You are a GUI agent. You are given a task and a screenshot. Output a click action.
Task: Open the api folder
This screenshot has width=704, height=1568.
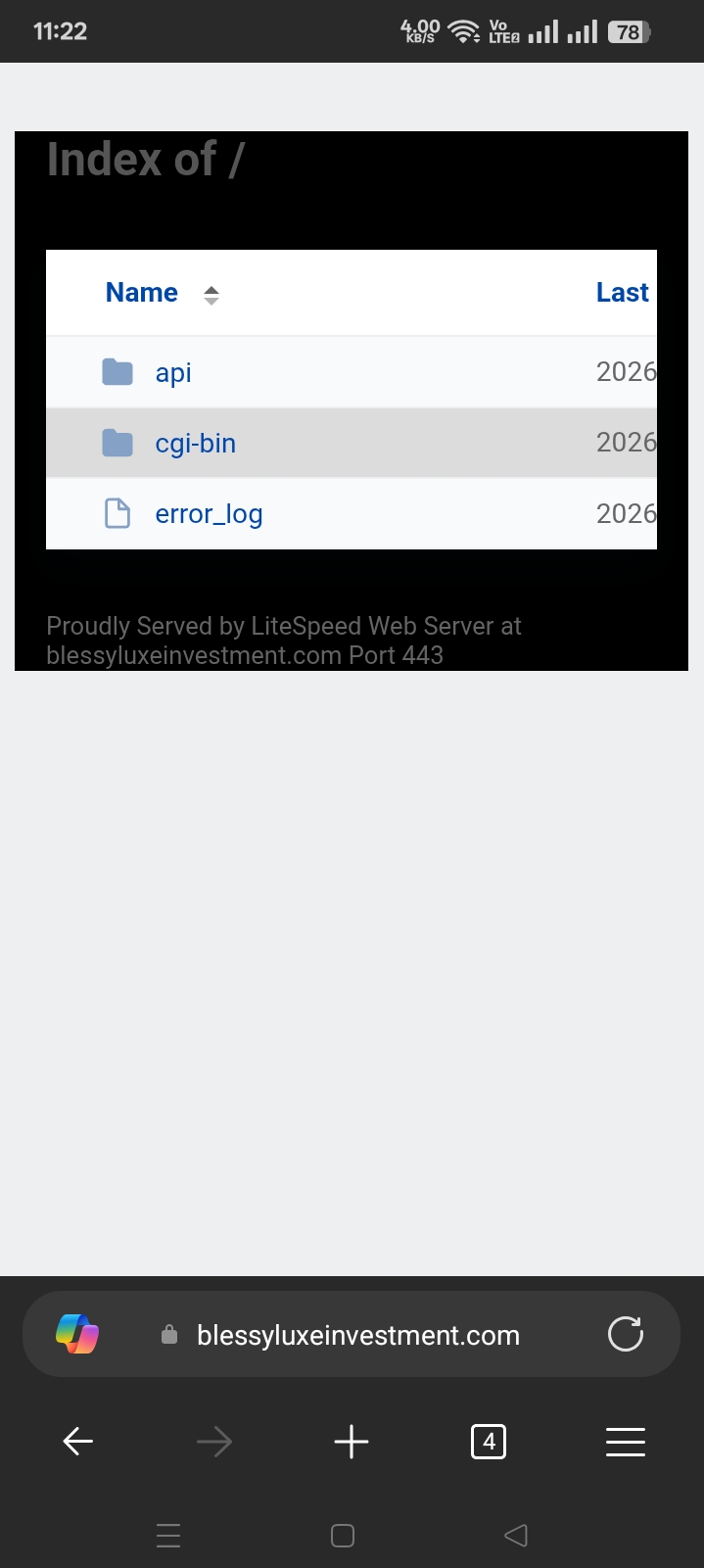click(173, 373)
